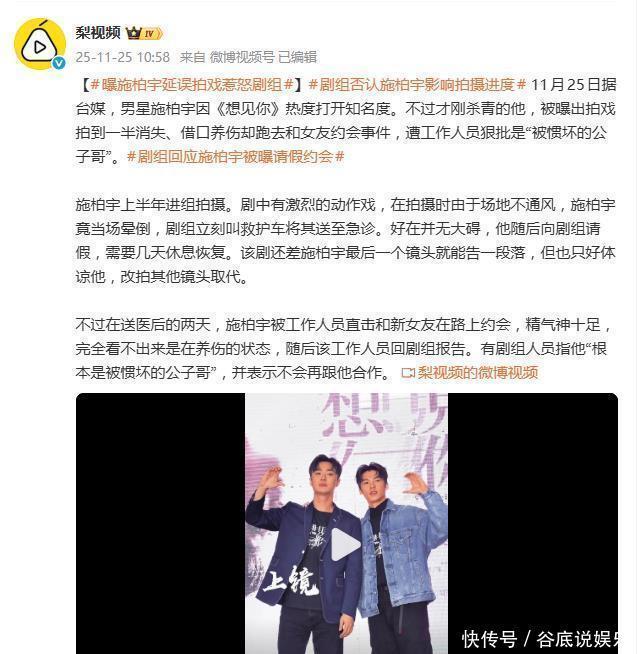View the post's 已编辑 edit history
Viewport: 637px width, 654px height.
click(297, 57)
